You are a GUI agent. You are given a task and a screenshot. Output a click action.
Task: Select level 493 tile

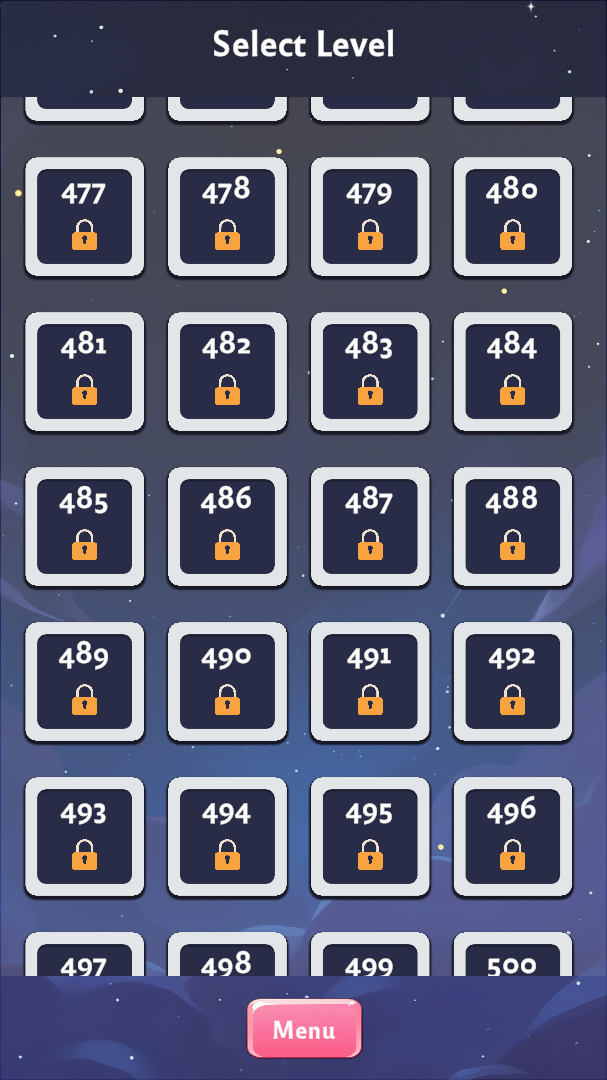(84, 837)
